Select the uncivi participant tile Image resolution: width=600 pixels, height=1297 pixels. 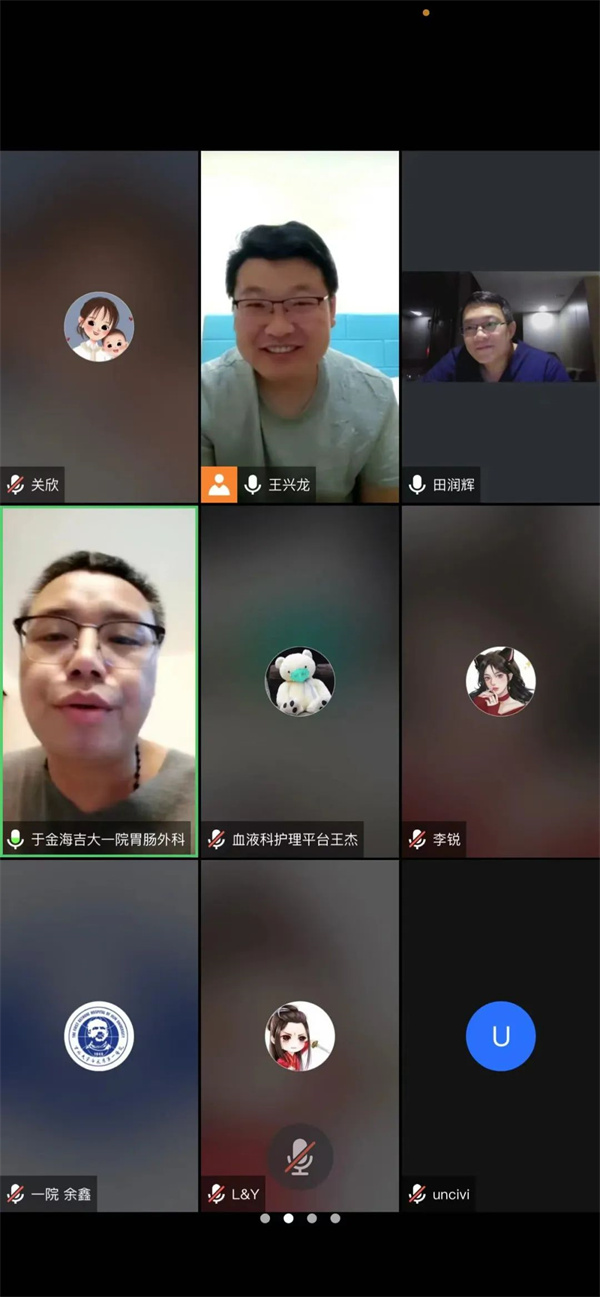[500, 1035]
